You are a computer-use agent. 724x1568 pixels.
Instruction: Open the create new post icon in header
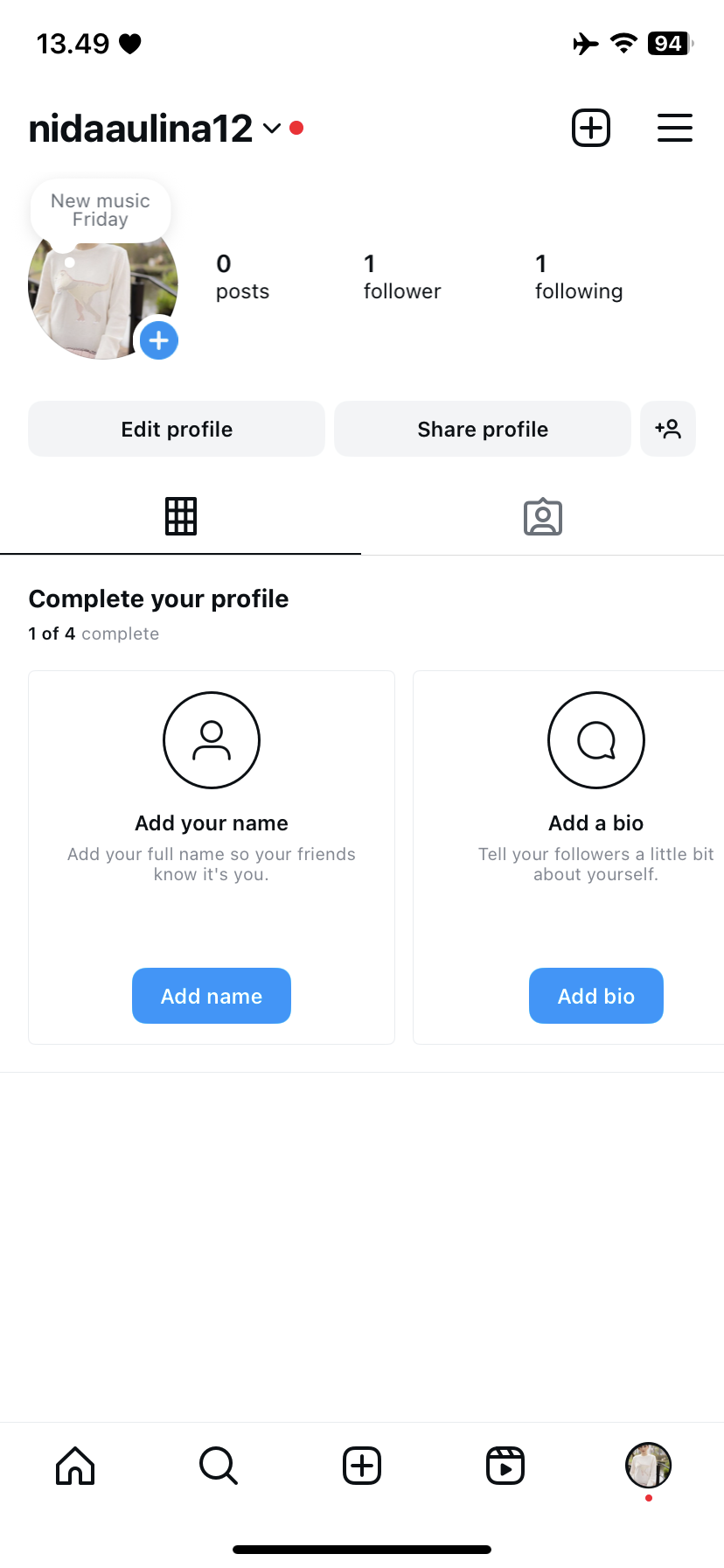(591, 128)
